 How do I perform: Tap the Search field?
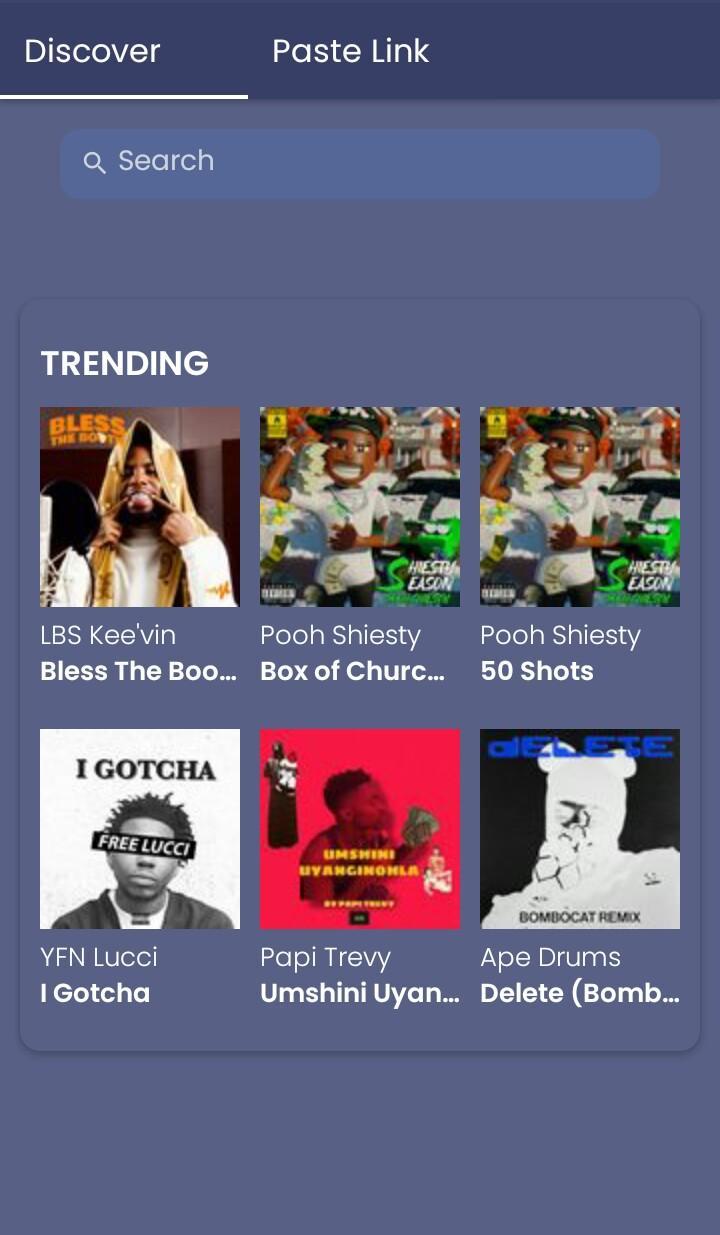pos(360,163)
